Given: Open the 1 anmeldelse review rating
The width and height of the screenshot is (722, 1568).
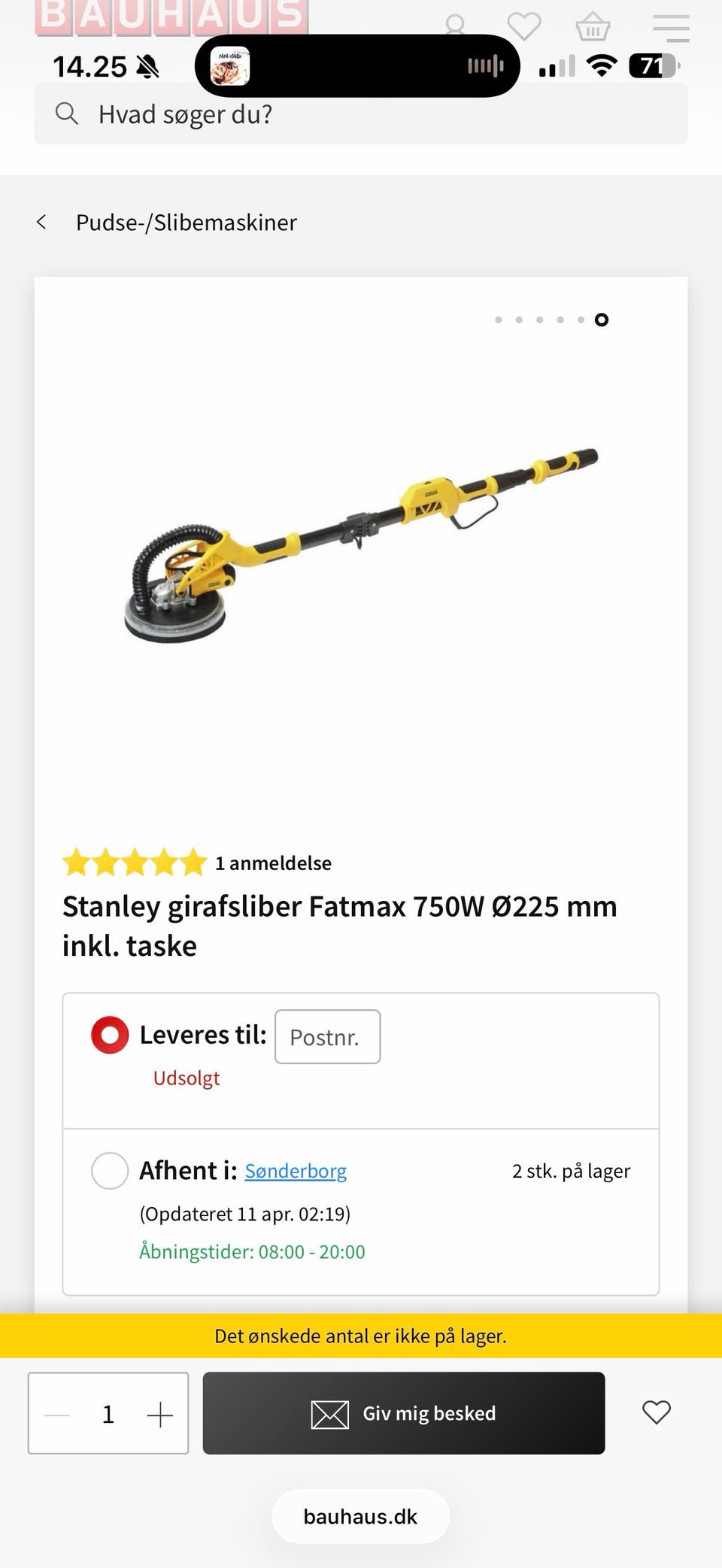Looking at the screenshot, I should (198, 863).
